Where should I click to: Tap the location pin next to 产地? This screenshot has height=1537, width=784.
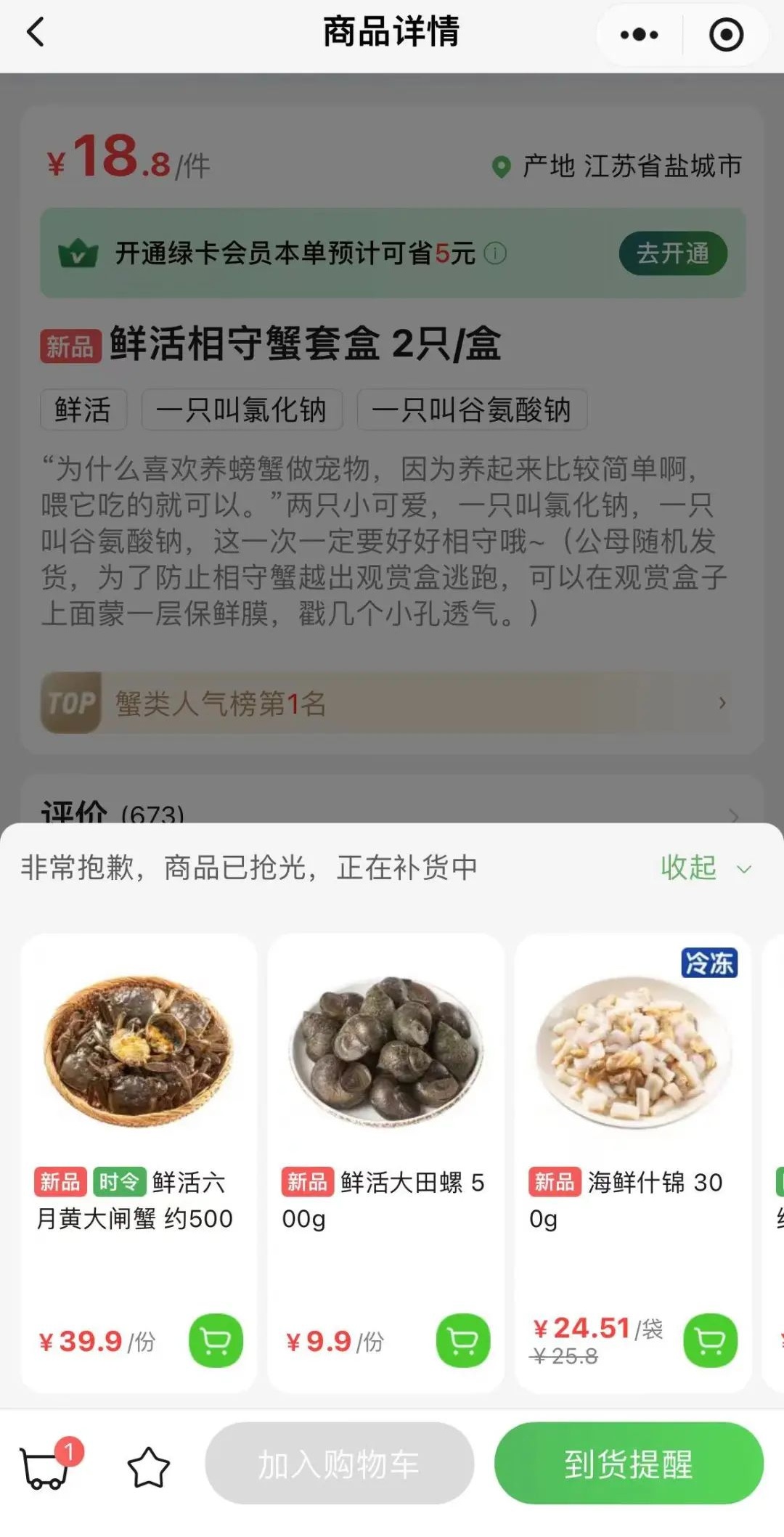tap(502, 166)
